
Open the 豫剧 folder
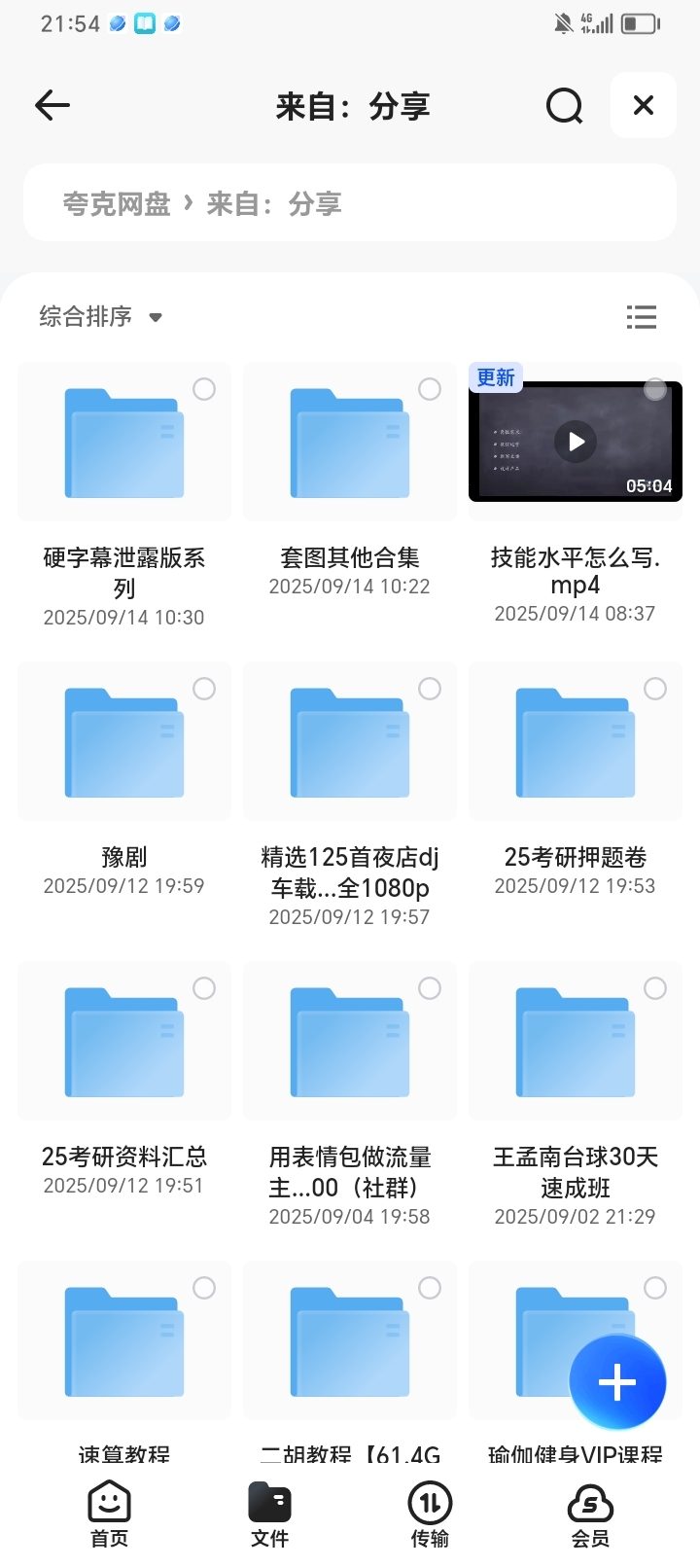click(x=124, y=742)
